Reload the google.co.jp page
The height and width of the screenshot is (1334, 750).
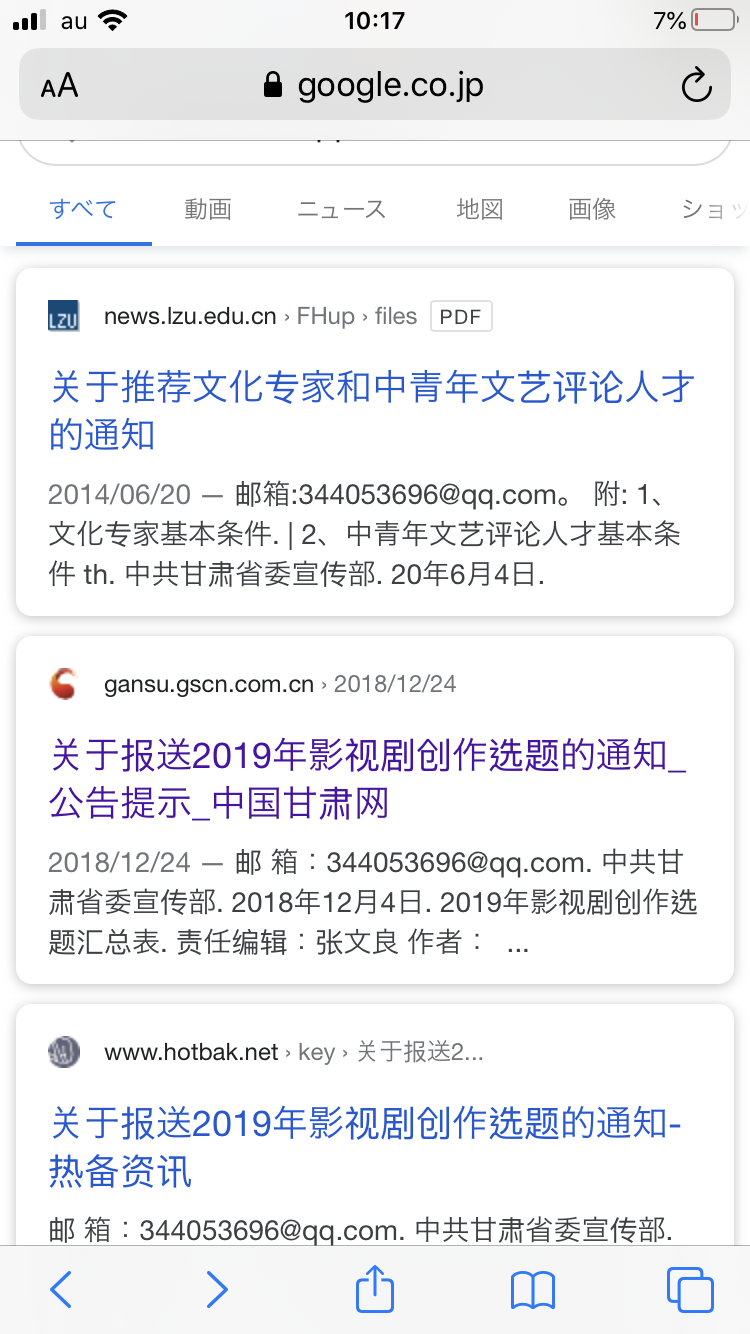coord(696,86)
